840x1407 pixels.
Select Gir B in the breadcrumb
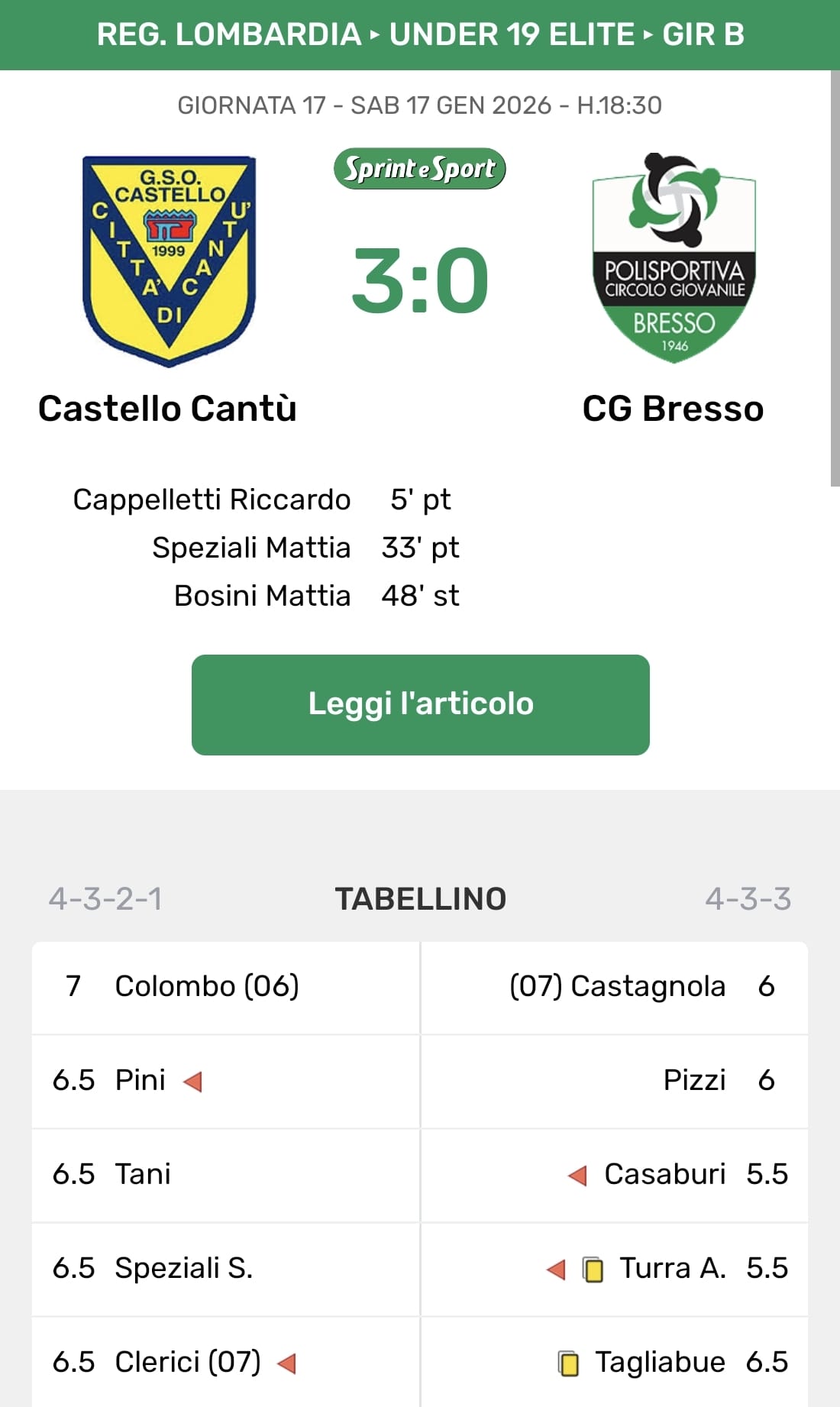coord(703,34)
